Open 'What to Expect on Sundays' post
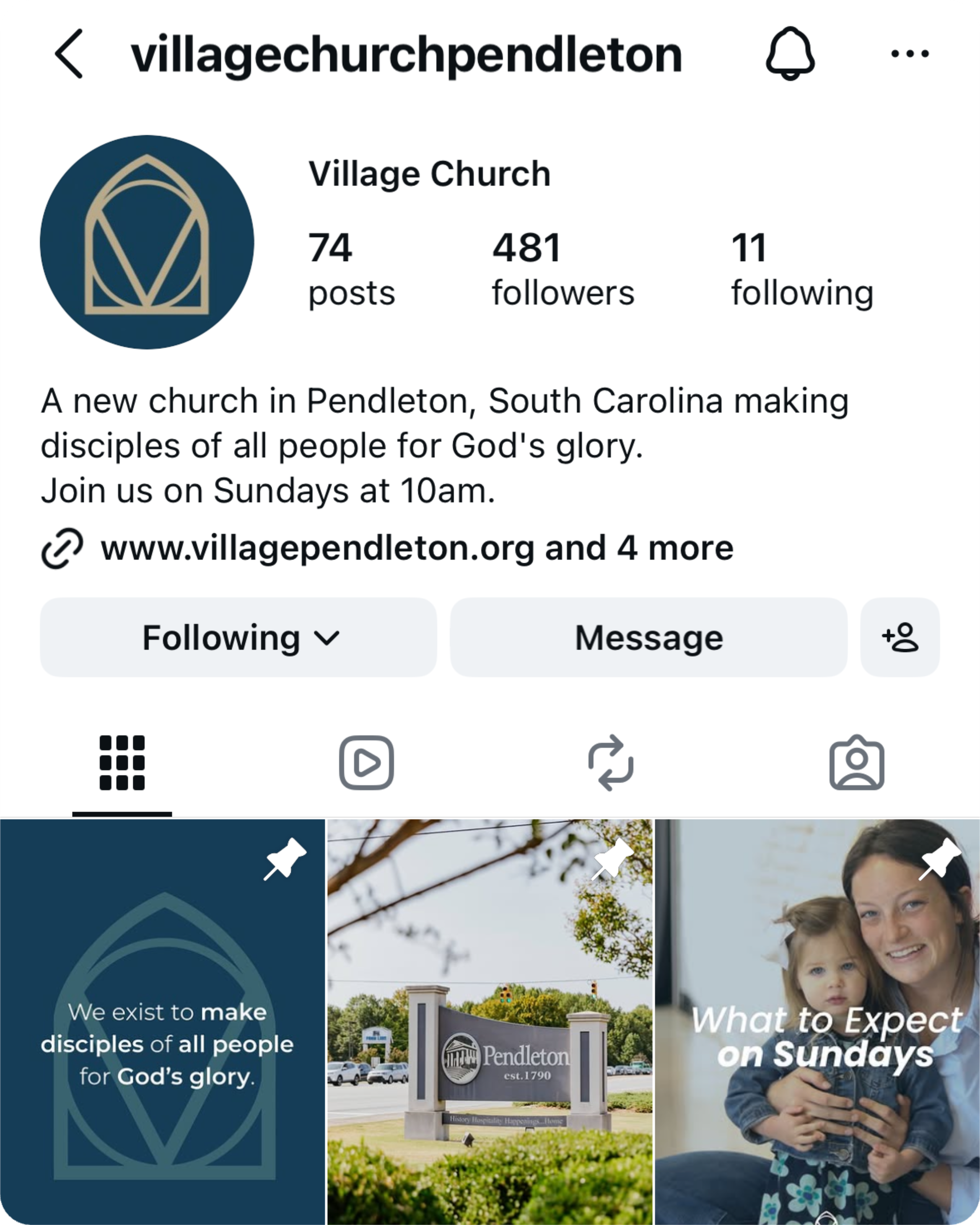Image resolution: width=980 pixels, height=1225 pixels. [817, 1023]
